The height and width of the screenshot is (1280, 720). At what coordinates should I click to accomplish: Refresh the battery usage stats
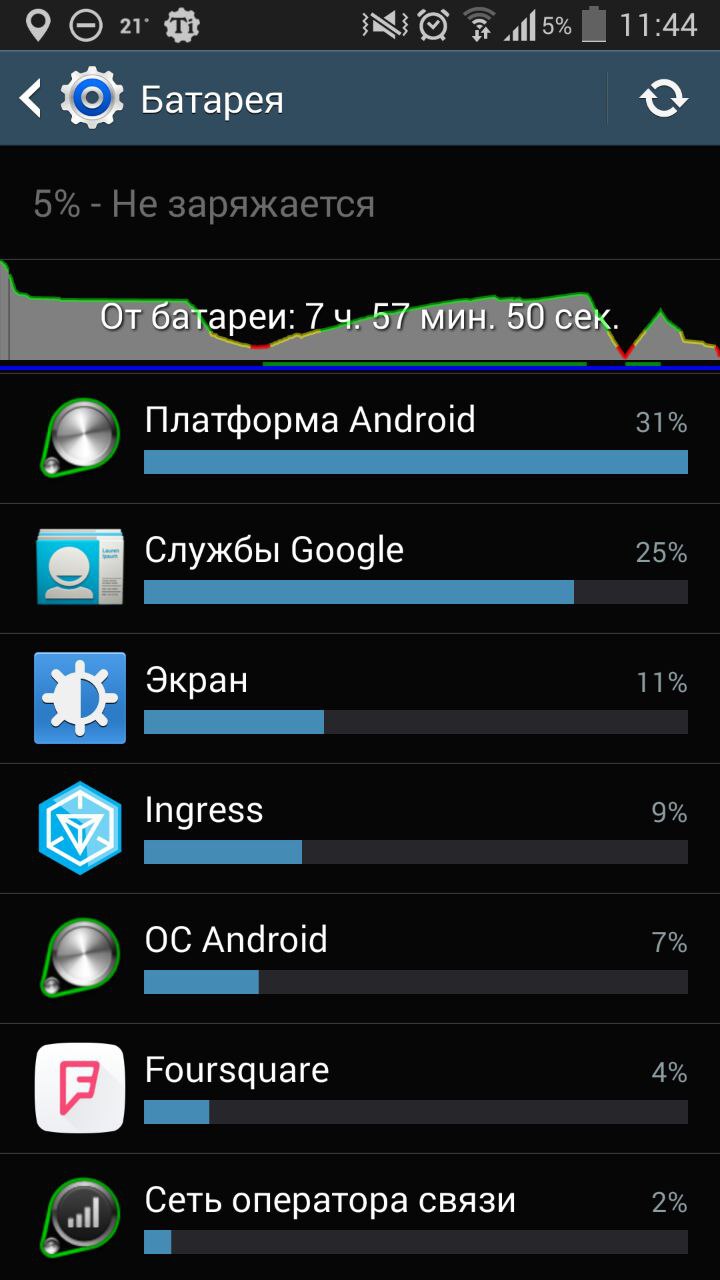(663, 99)
